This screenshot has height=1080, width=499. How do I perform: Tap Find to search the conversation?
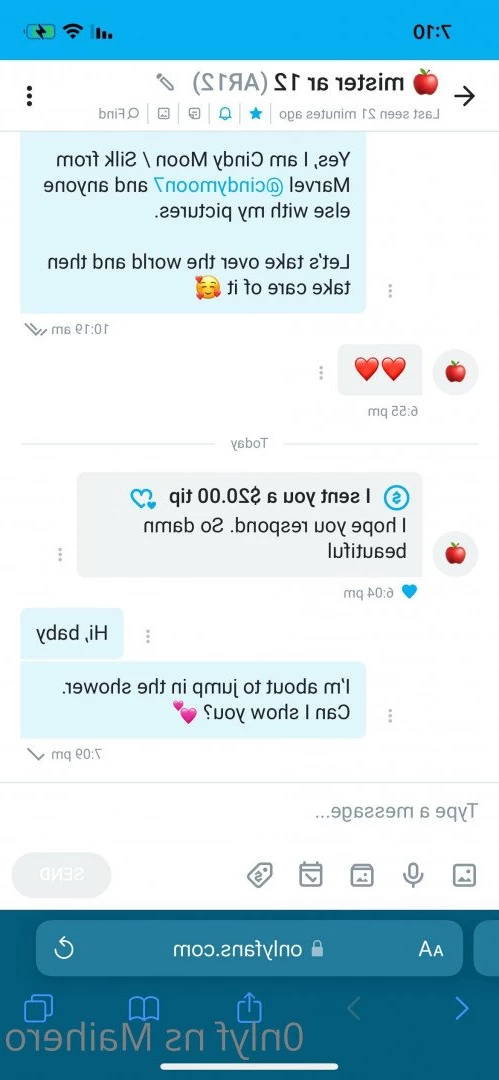119,114
